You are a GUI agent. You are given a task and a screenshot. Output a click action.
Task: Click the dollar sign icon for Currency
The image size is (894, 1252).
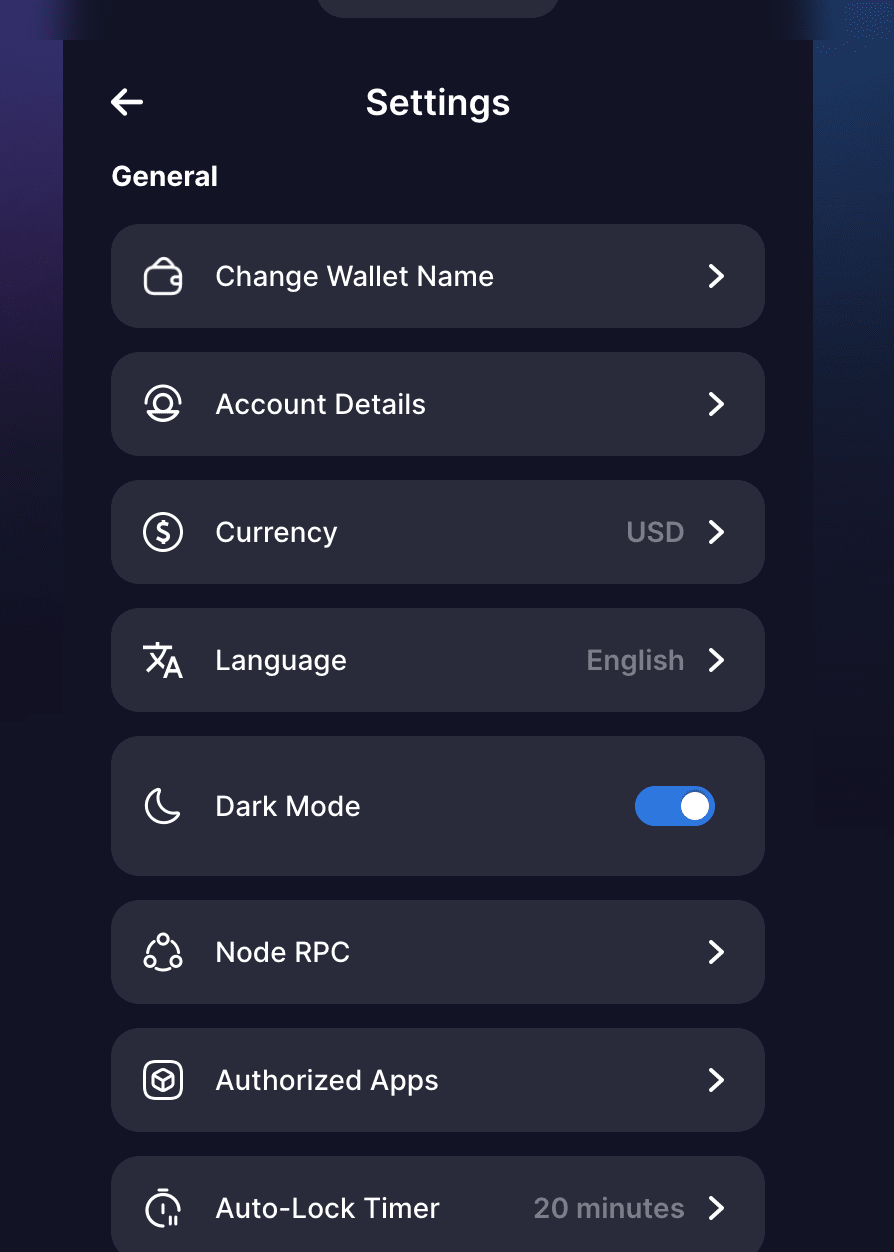[x=163, y=532]
